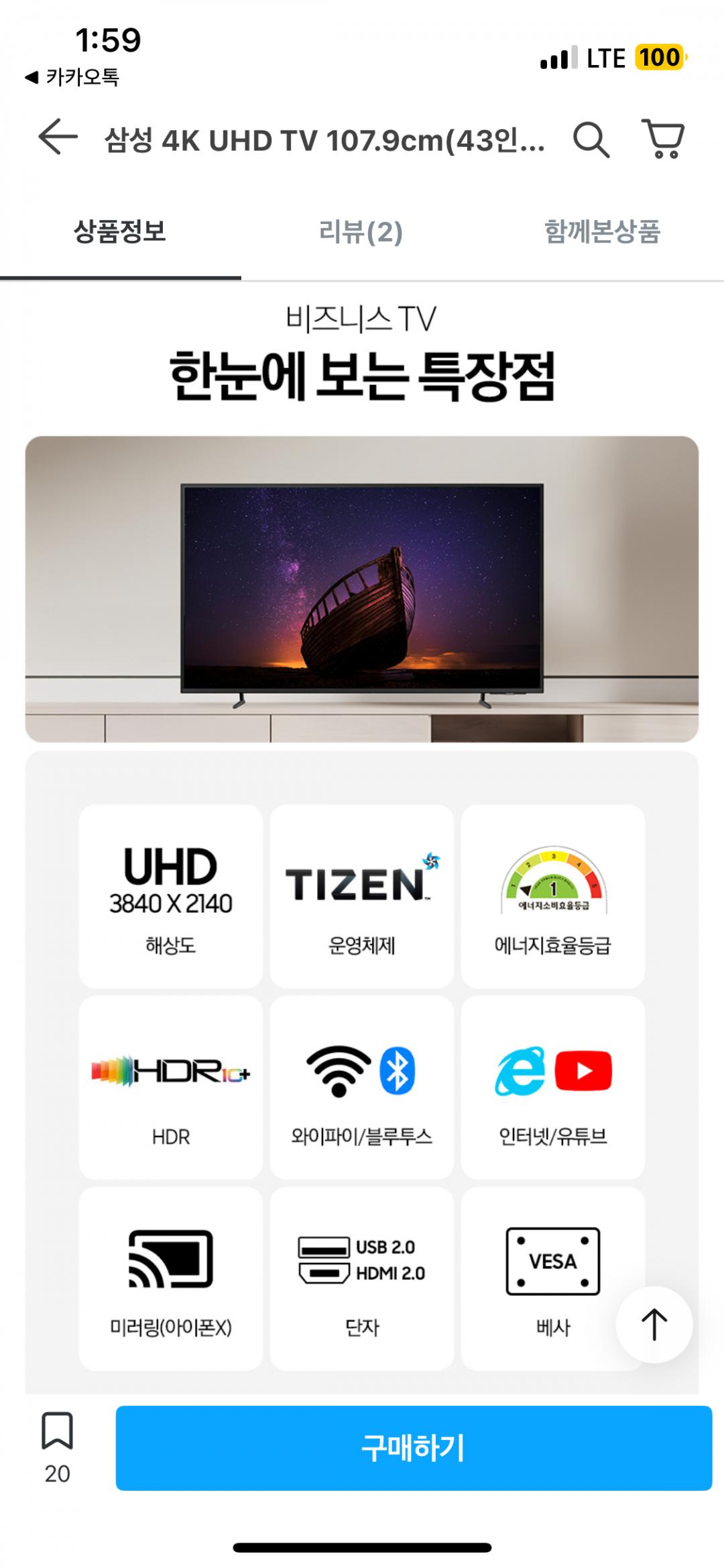
Task: Bookmark this Samsung TV product
Action: click(57, 1433)
